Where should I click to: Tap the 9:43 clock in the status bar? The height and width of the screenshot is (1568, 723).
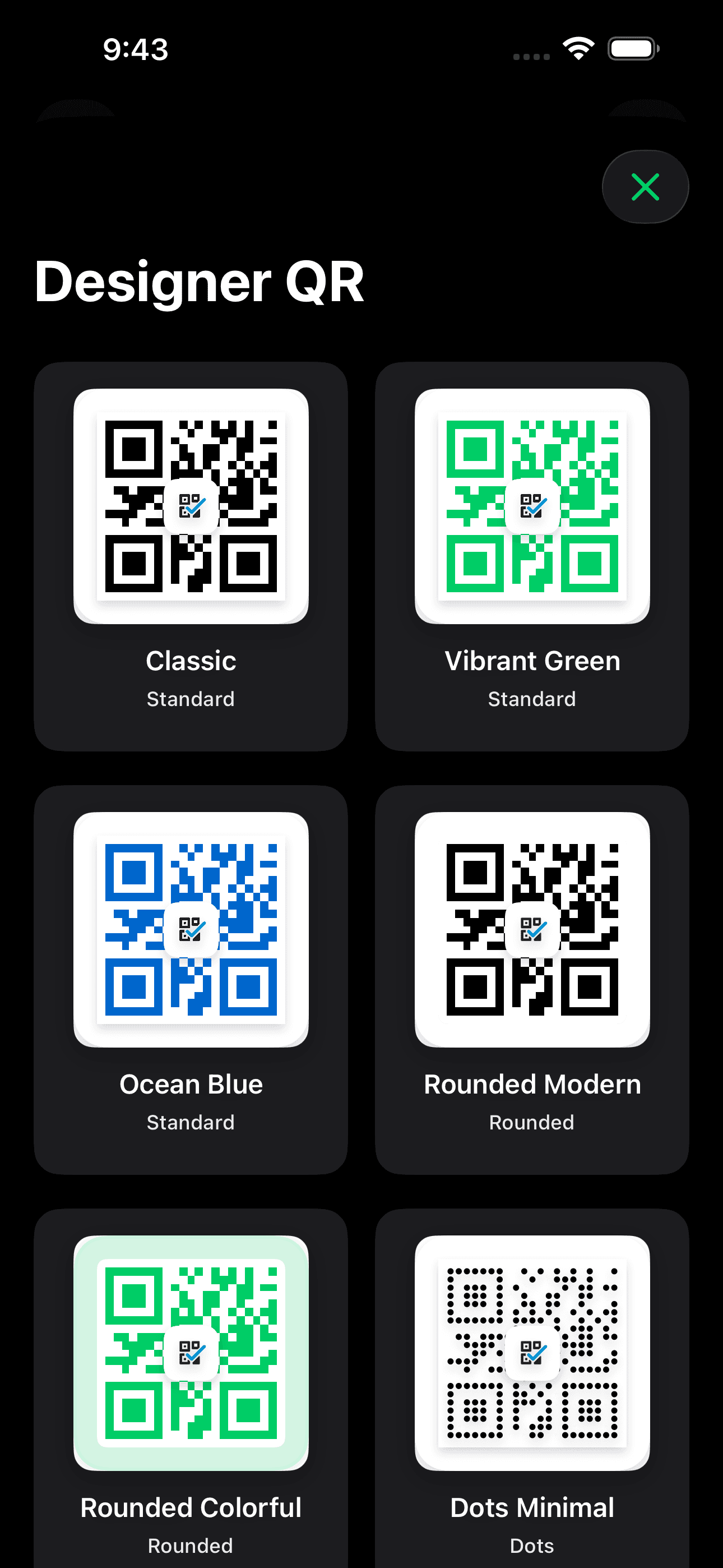[x=135, y=49]
